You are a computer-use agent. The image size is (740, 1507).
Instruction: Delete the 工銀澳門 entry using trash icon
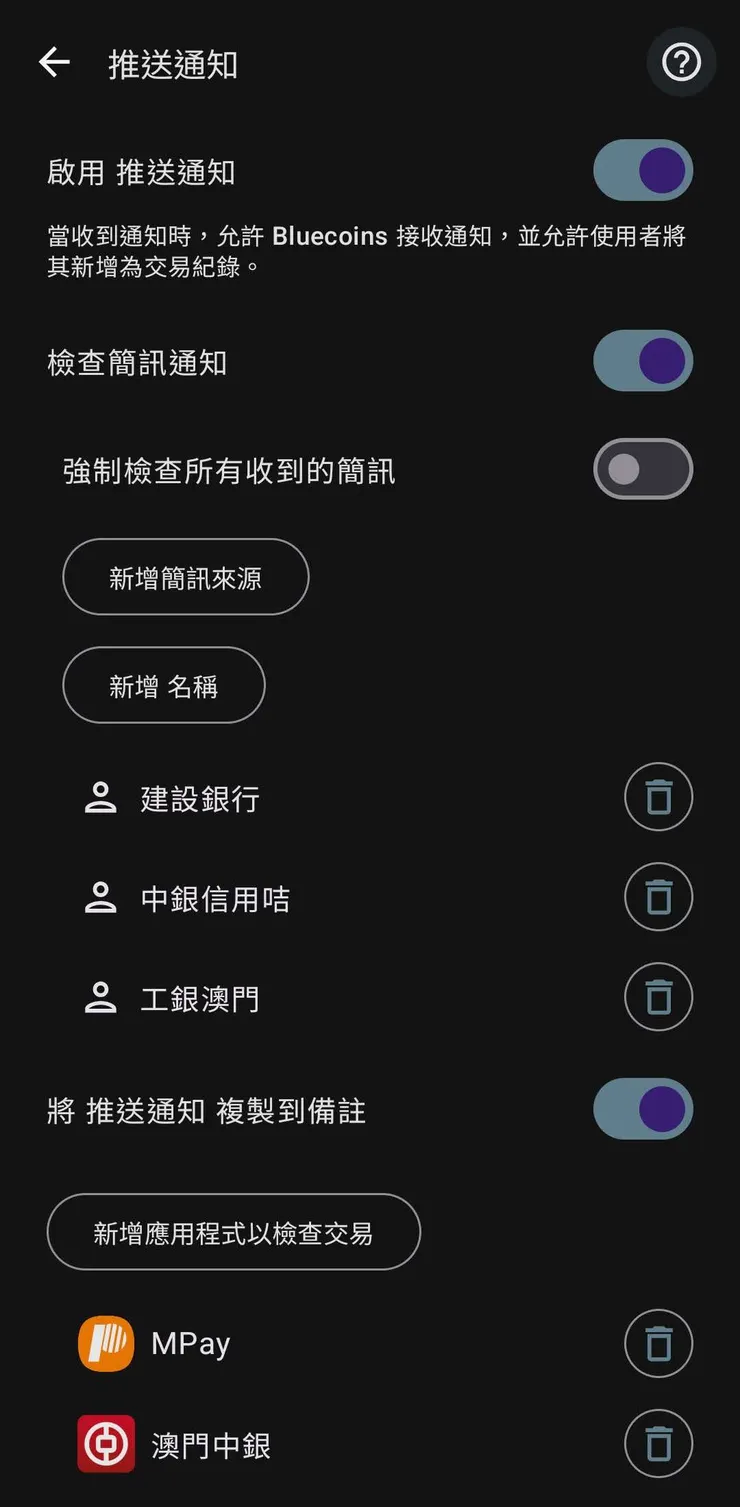(658, 997)
